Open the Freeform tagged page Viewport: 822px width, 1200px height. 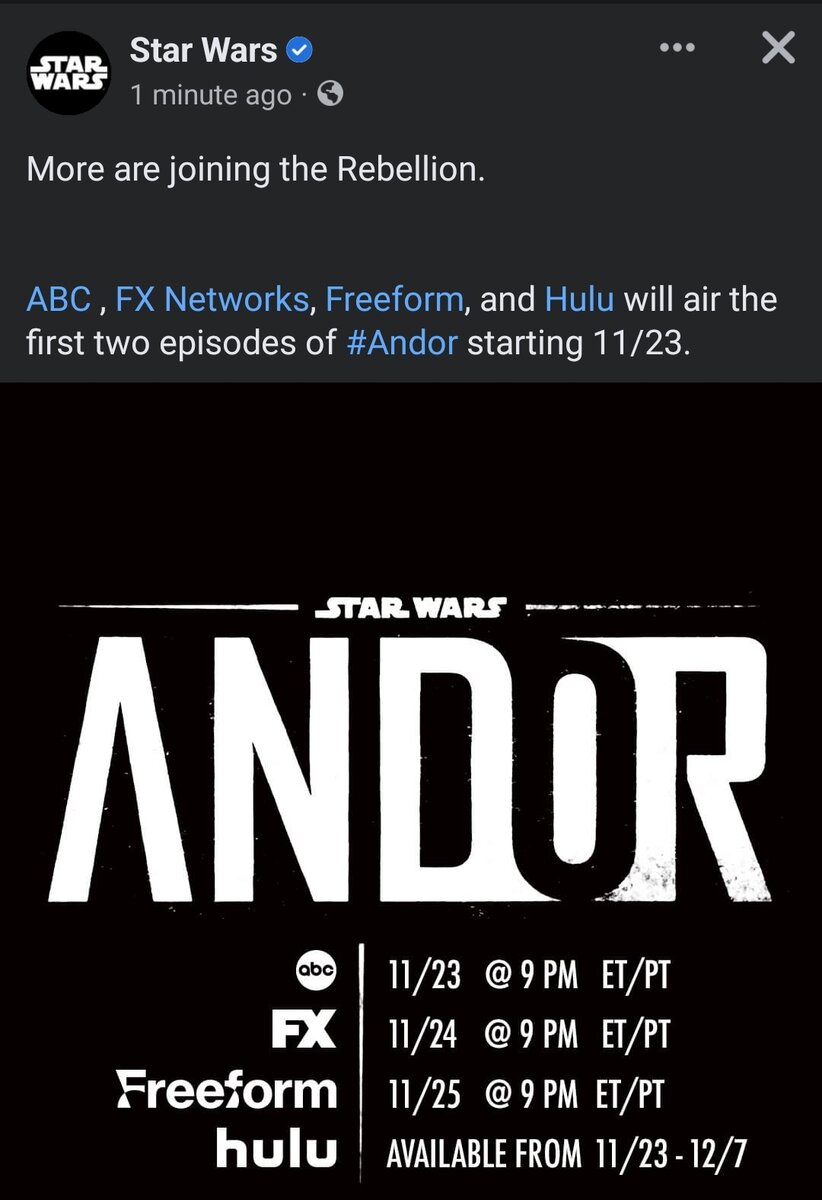tap(394, 299)
